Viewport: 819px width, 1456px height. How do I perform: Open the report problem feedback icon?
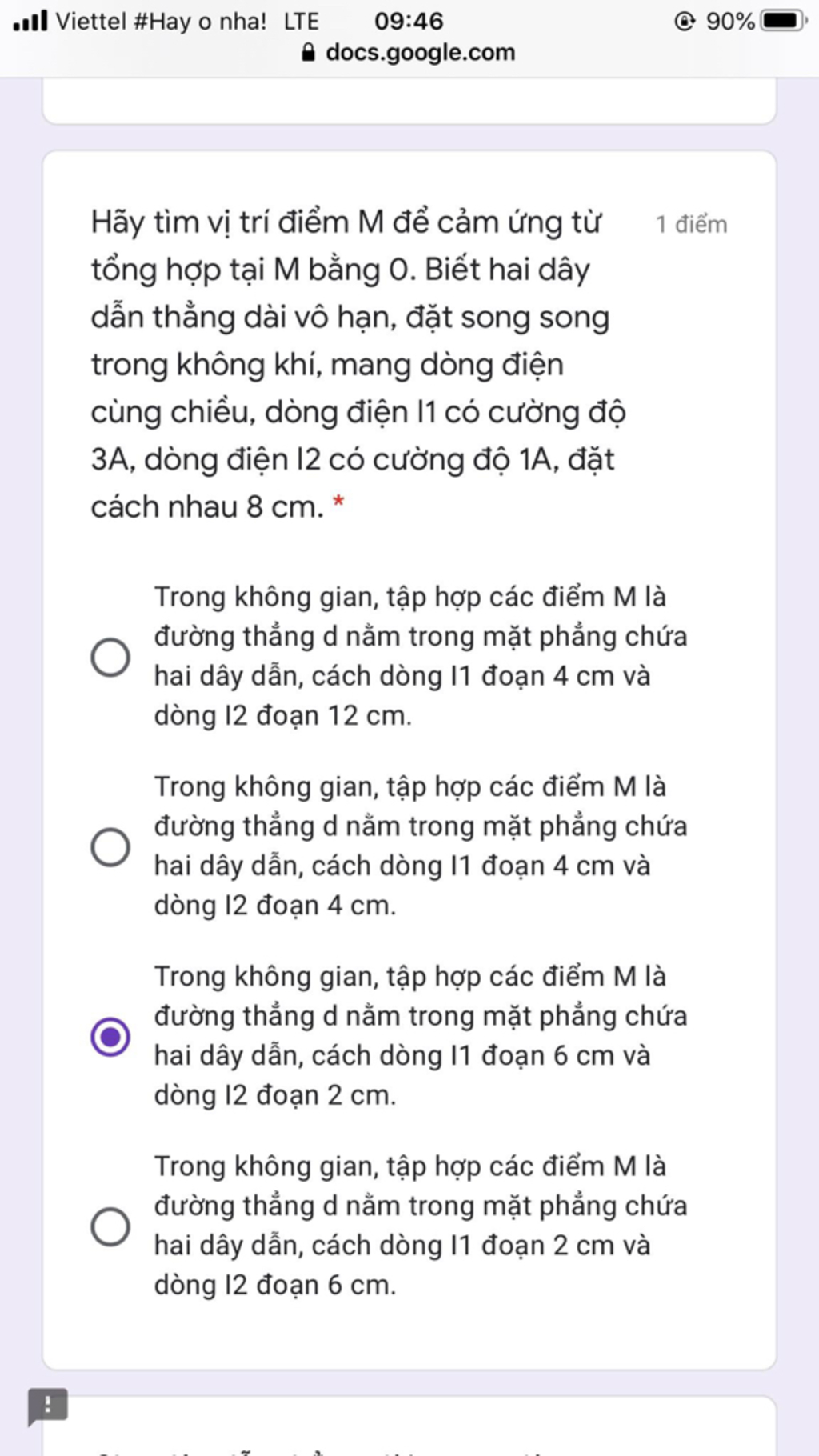(48, 1406)
